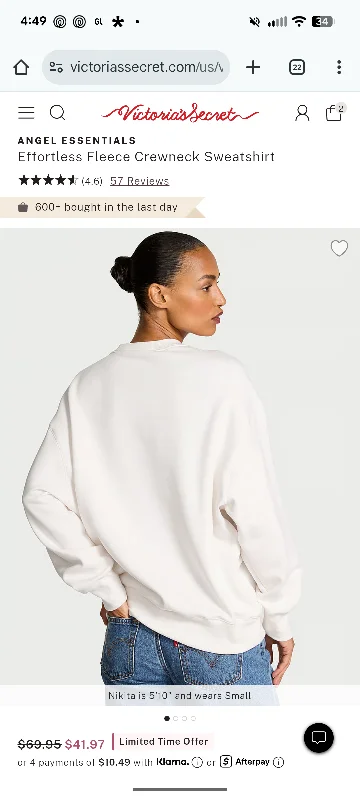Viewport: 360px width, 800px height.
Task: Jump to the second product image dot
Action: tap(175, 718)
